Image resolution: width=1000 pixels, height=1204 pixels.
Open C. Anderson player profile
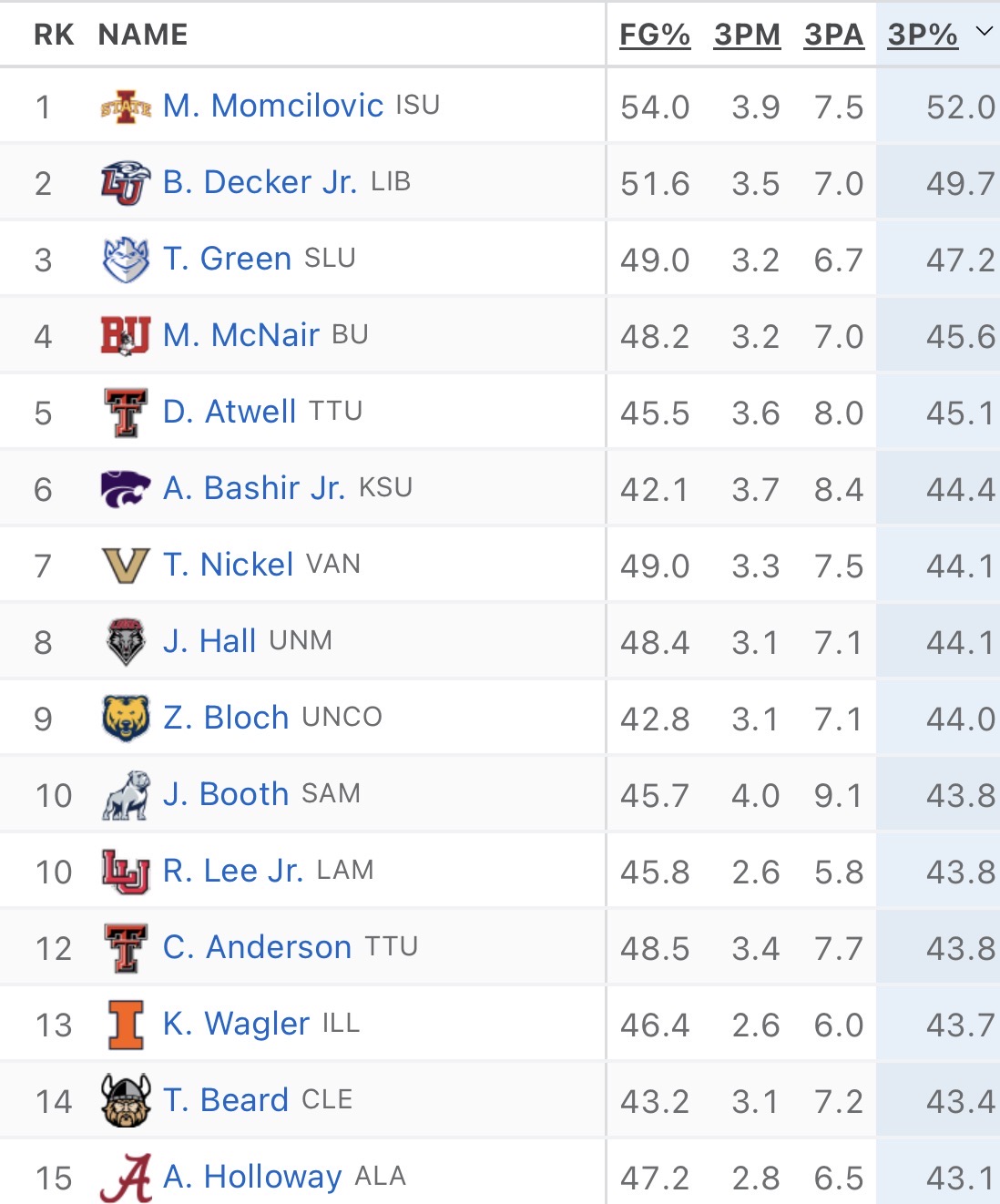click(257, 947)
